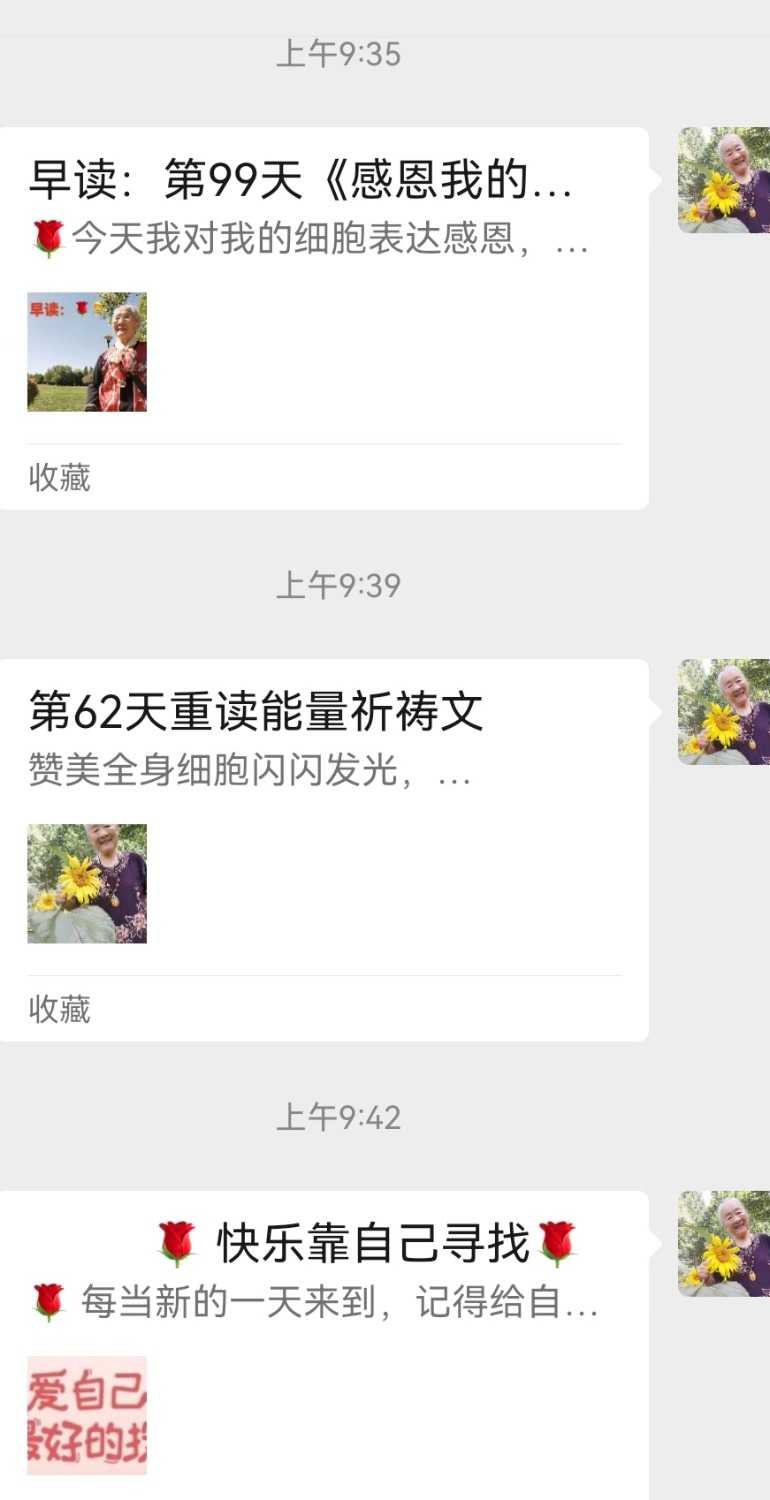The width and height of the screenshot is (770, 1500).
Task: Tap timestamp '上午9:42' above third message
Action: coord(339,1117)
